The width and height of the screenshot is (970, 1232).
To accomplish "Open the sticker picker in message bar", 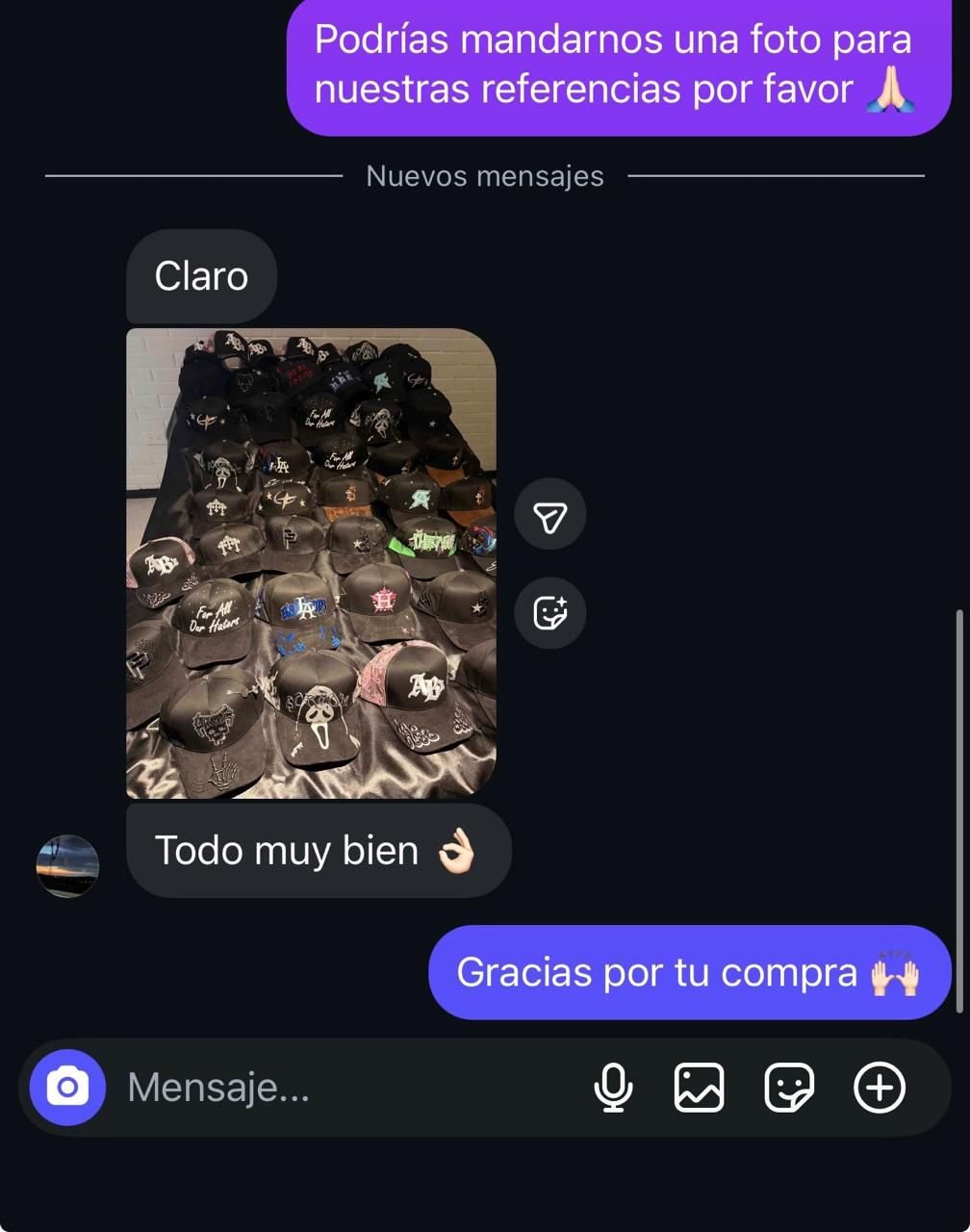I will 789,1088.
